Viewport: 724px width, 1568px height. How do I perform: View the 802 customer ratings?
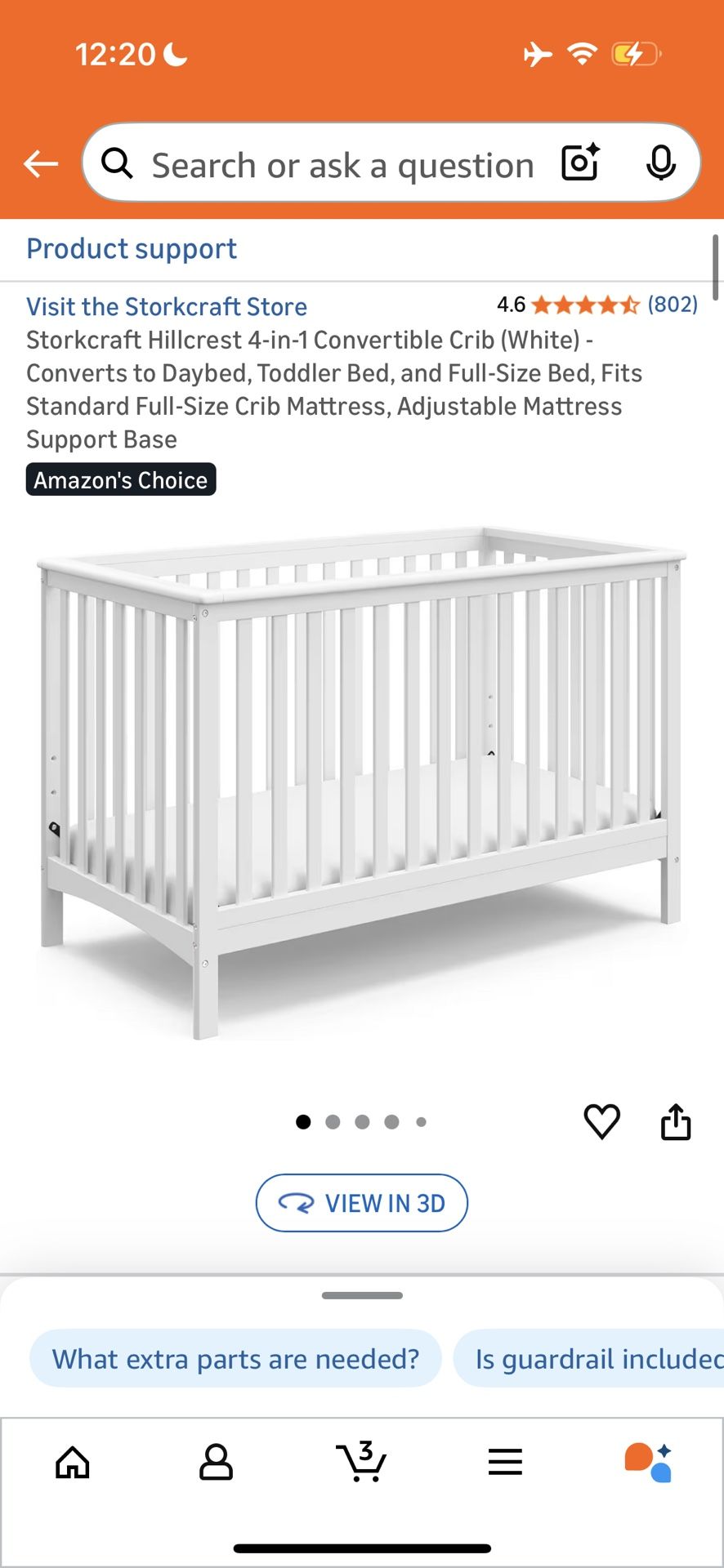(x=672, y=305)
